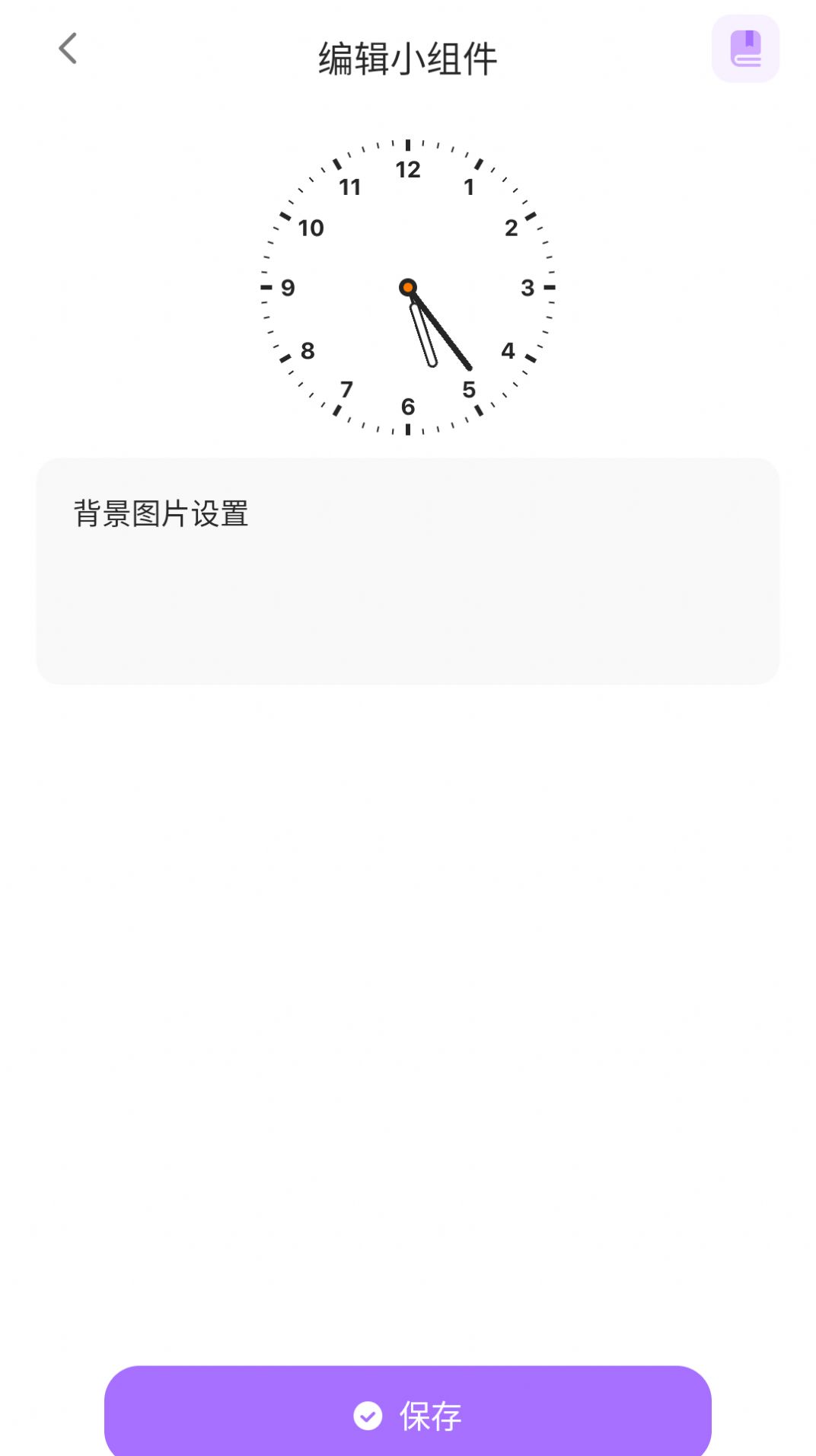The image size is (816, 1456).
Task: Tap the number 12 on the clock face
Action: pos(408,170)
